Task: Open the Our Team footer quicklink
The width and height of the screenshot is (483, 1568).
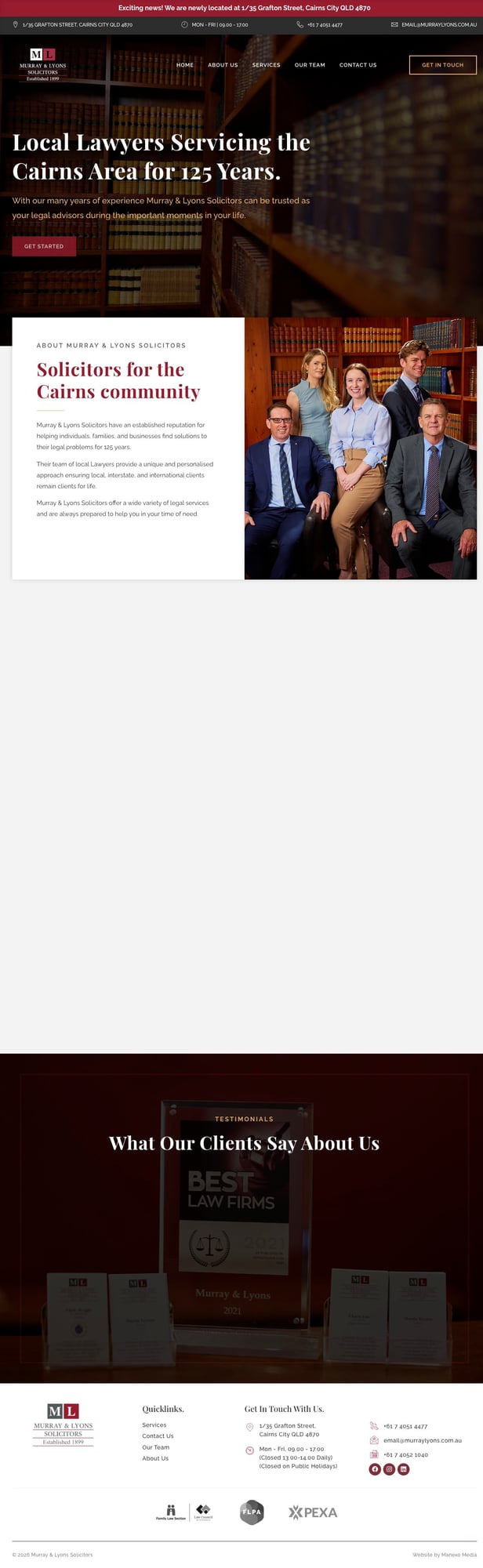Action: coord(155,1447)
